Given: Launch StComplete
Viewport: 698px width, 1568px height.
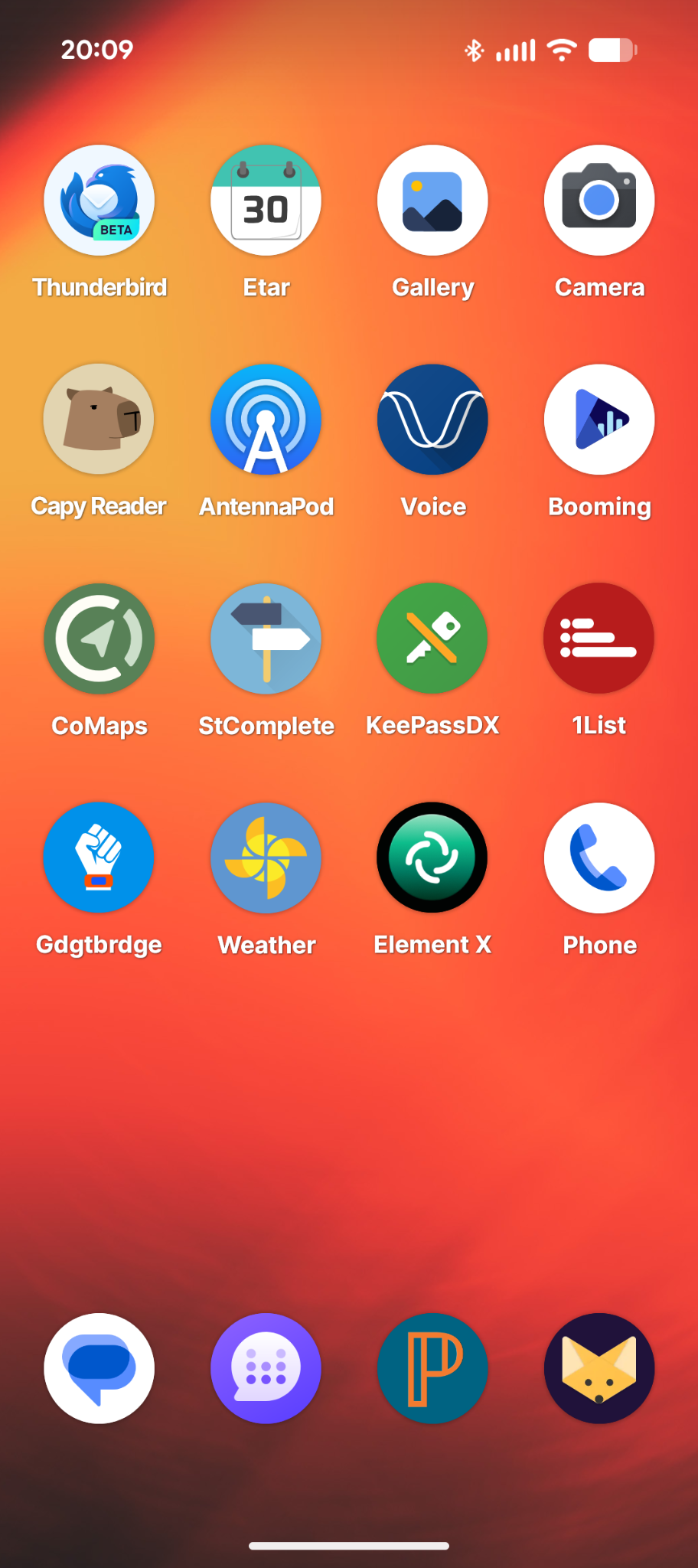Looking at the screenshot, I should 266,638.
